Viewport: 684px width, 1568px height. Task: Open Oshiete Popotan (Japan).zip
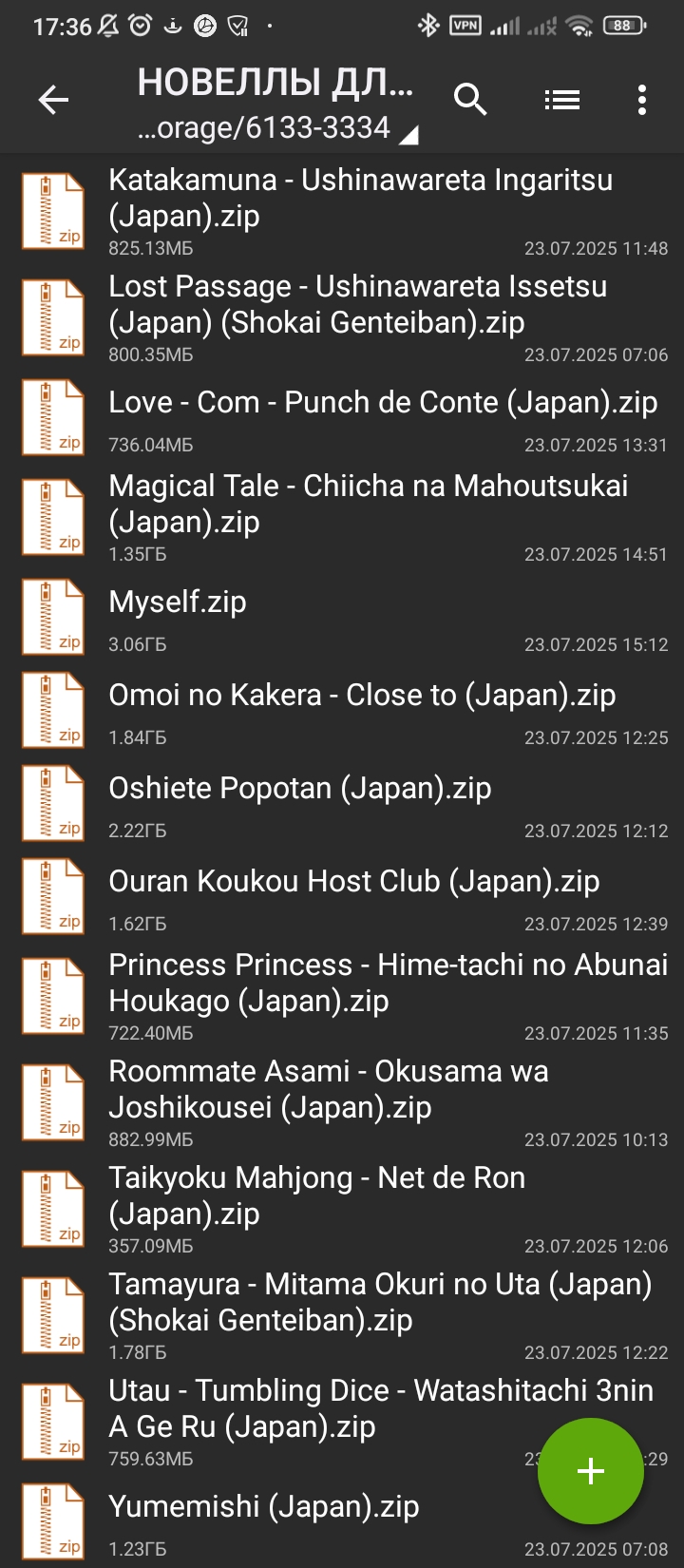pyautogui.click(x=299, y=789)
